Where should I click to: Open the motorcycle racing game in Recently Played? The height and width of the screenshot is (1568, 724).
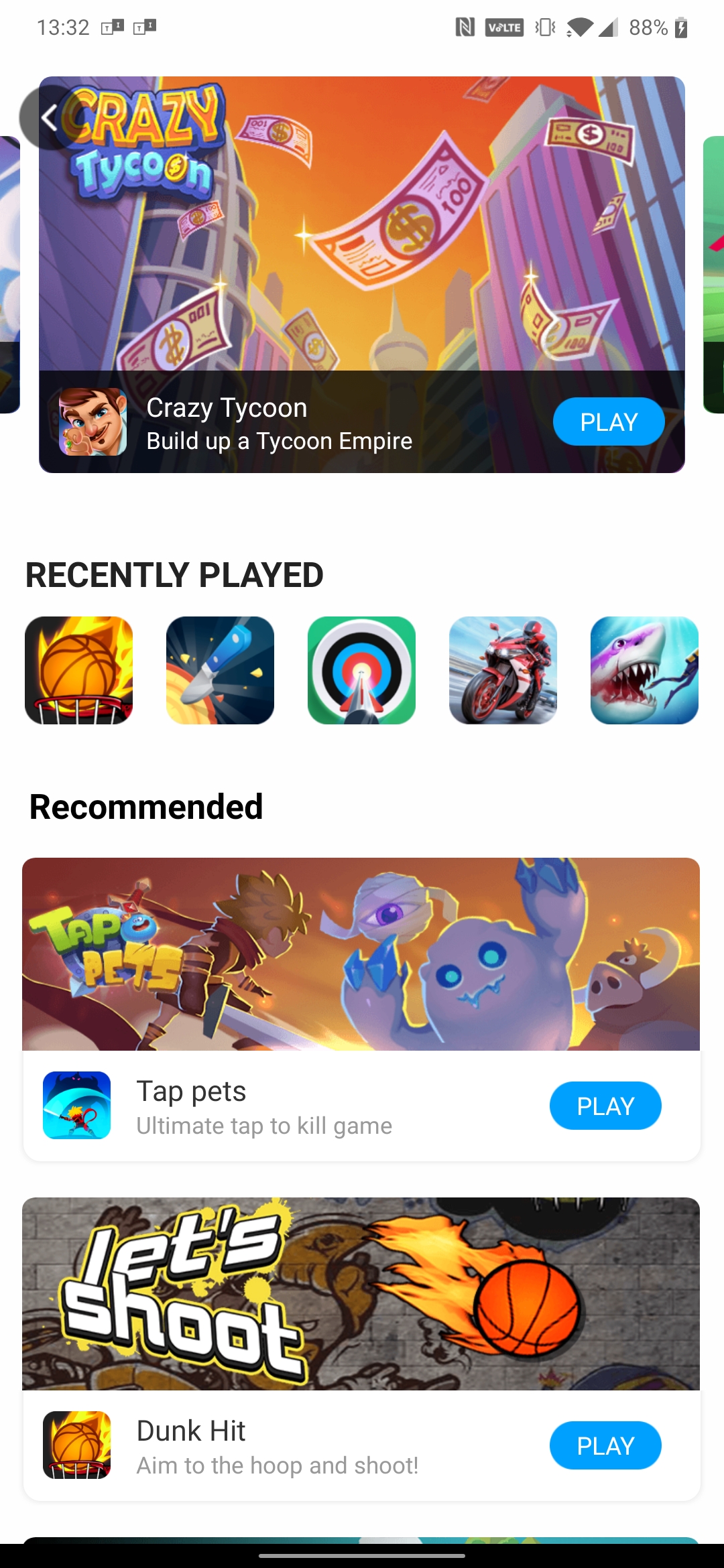503,670
